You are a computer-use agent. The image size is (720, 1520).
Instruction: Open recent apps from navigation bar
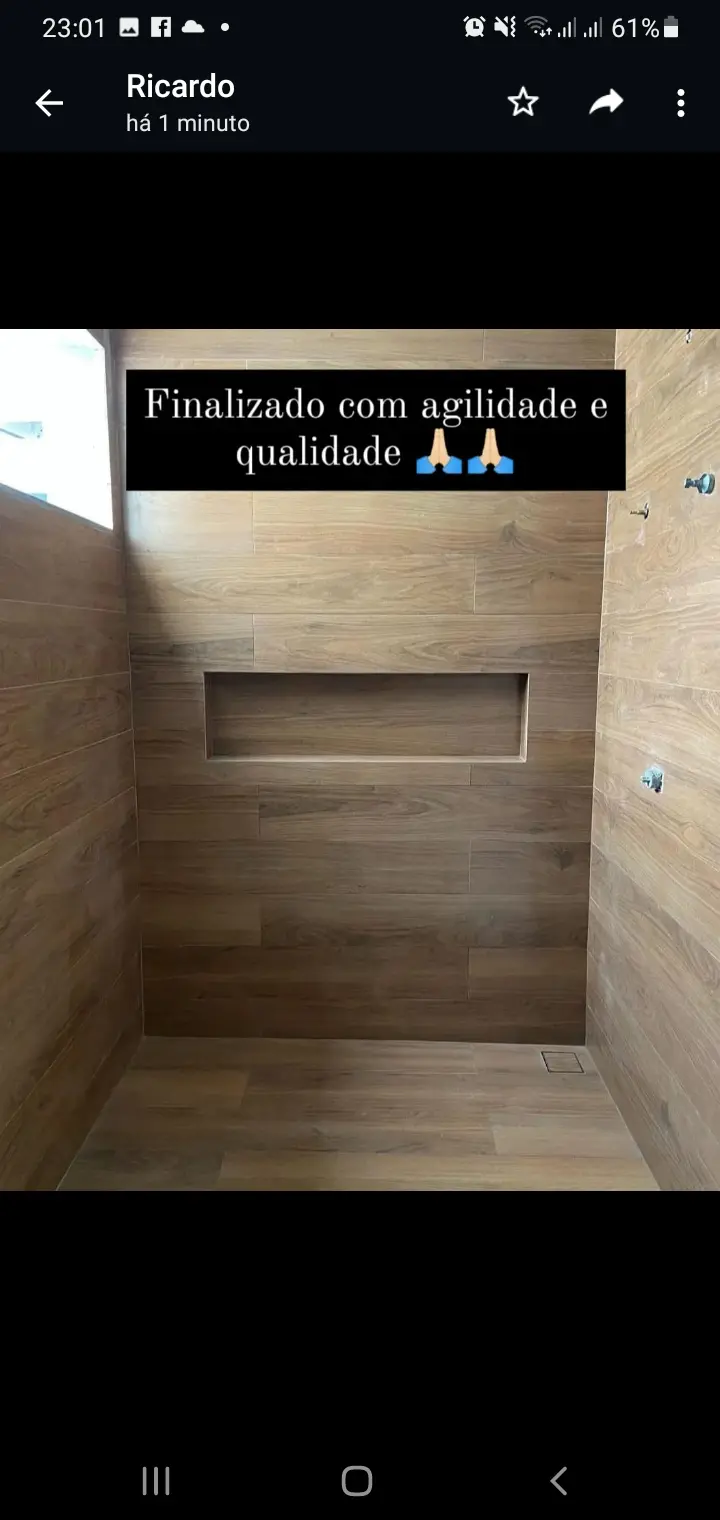pos(156,1481)
